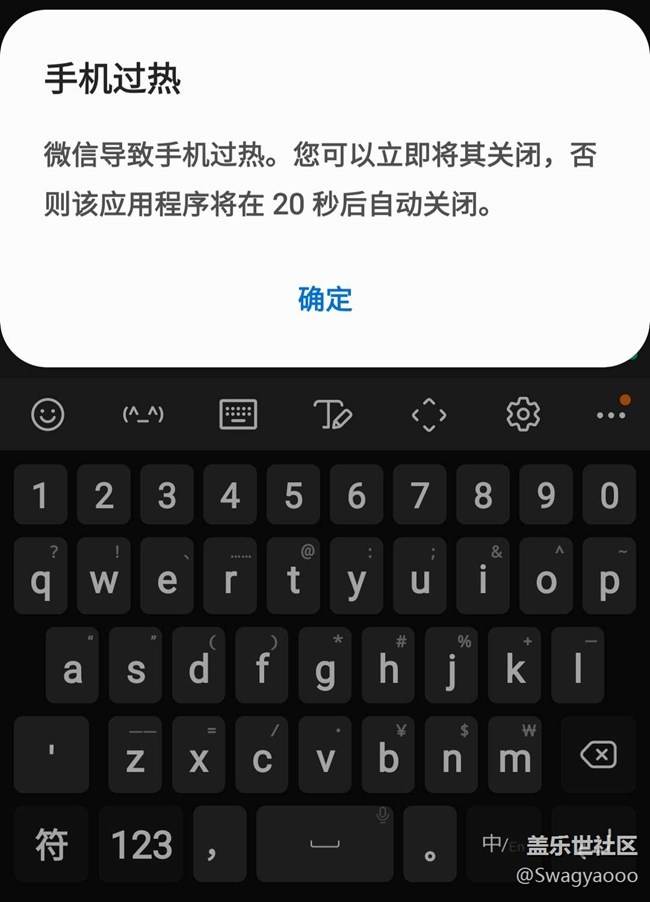
Task: Open the cursor control arrows panel
Action: (x=428, y=414)
